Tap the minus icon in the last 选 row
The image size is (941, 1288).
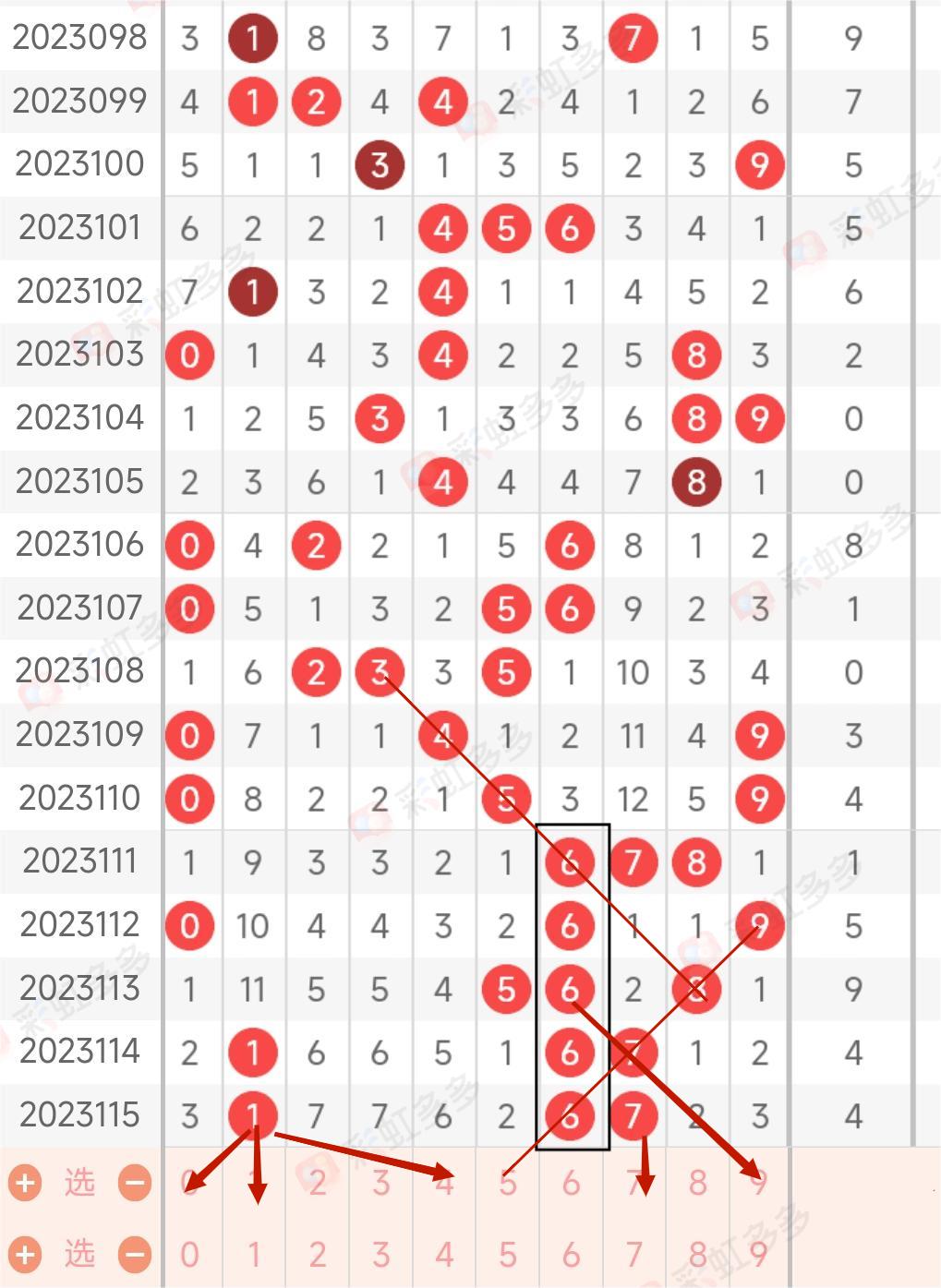[x=135, y=1254]
